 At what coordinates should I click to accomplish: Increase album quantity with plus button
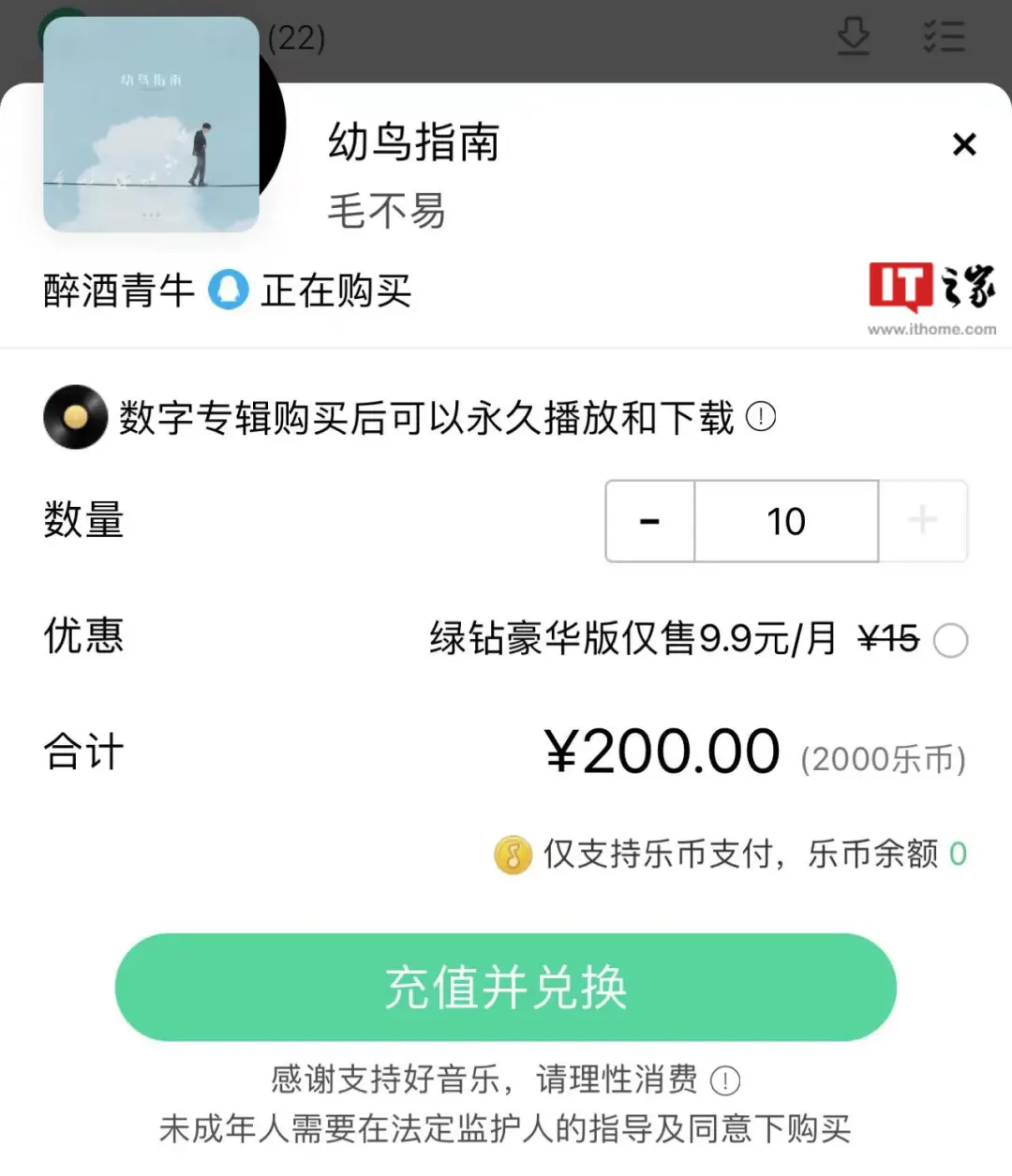[x=922, y=521]
